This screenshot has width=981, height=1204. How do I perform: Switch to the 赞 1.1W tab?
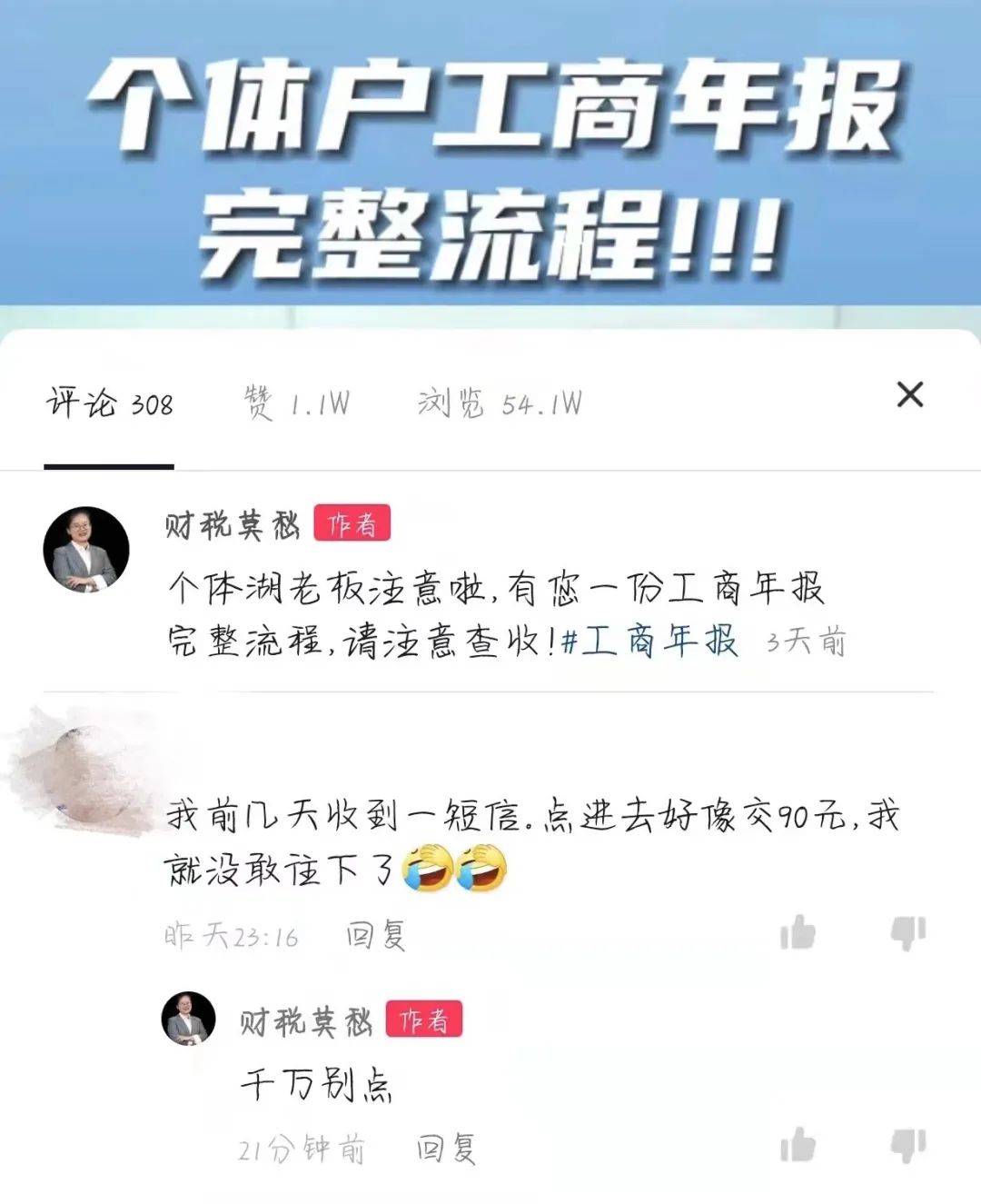pyautogui.click(x=296, y=403)
